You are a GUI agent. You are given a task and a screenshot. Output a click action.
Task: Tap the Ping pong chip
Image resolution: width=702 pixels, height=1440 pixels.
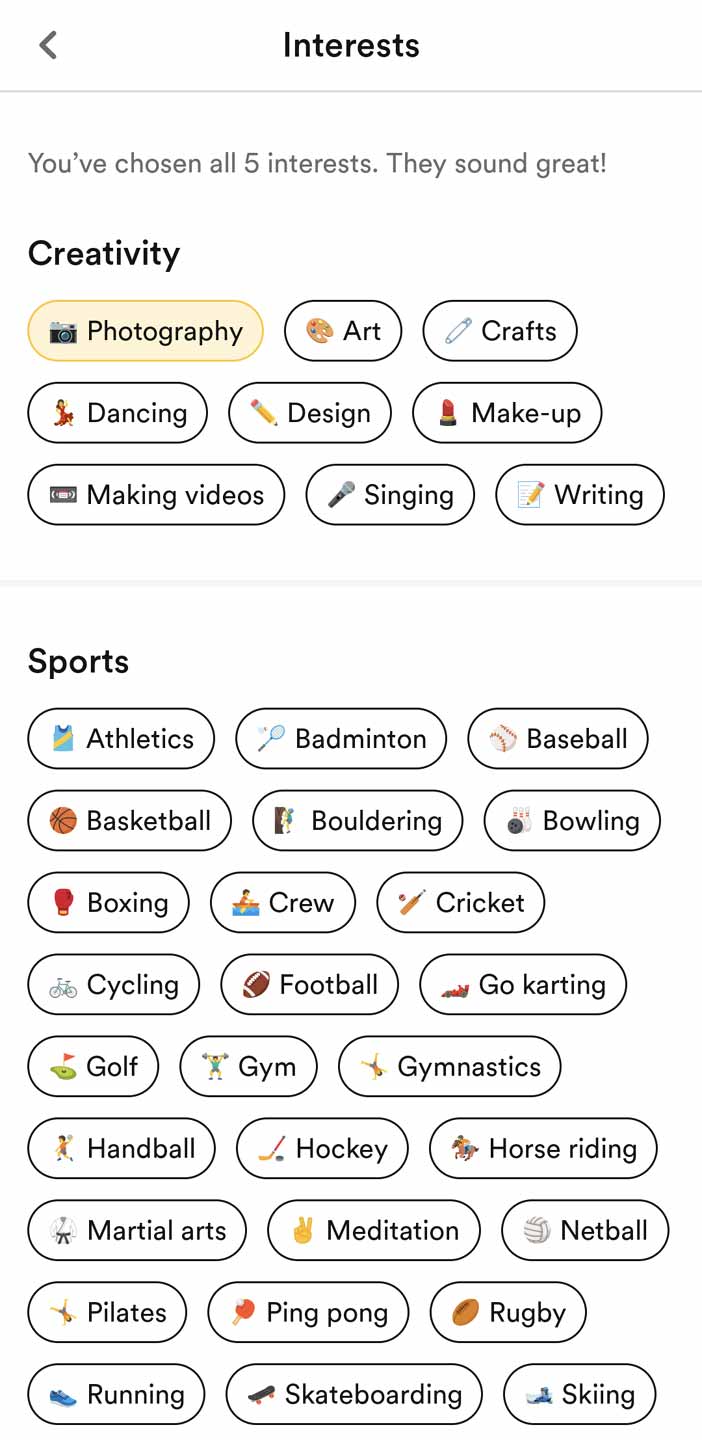[308, 1313]
